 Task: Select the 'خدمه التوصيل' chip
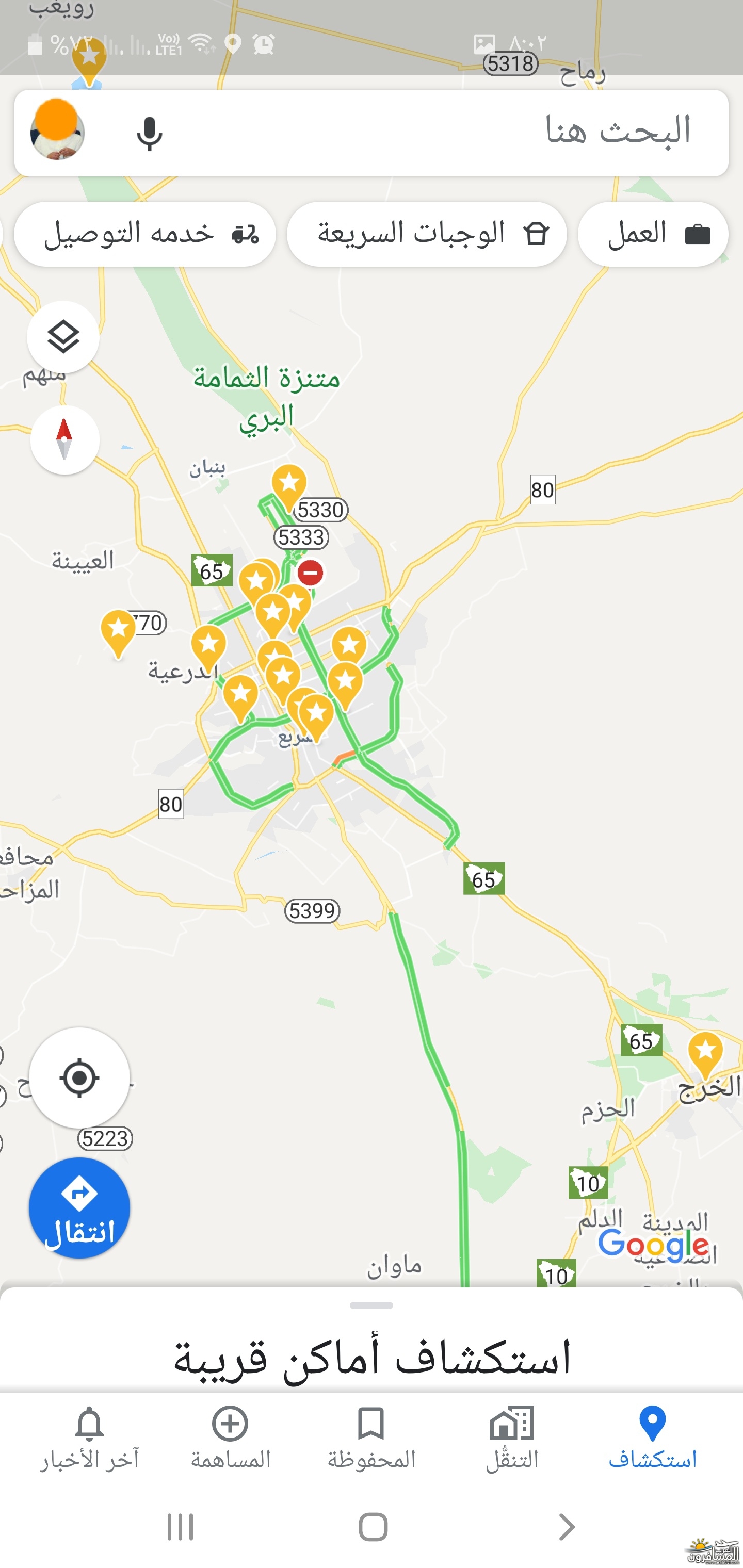(x=145, y=234)
